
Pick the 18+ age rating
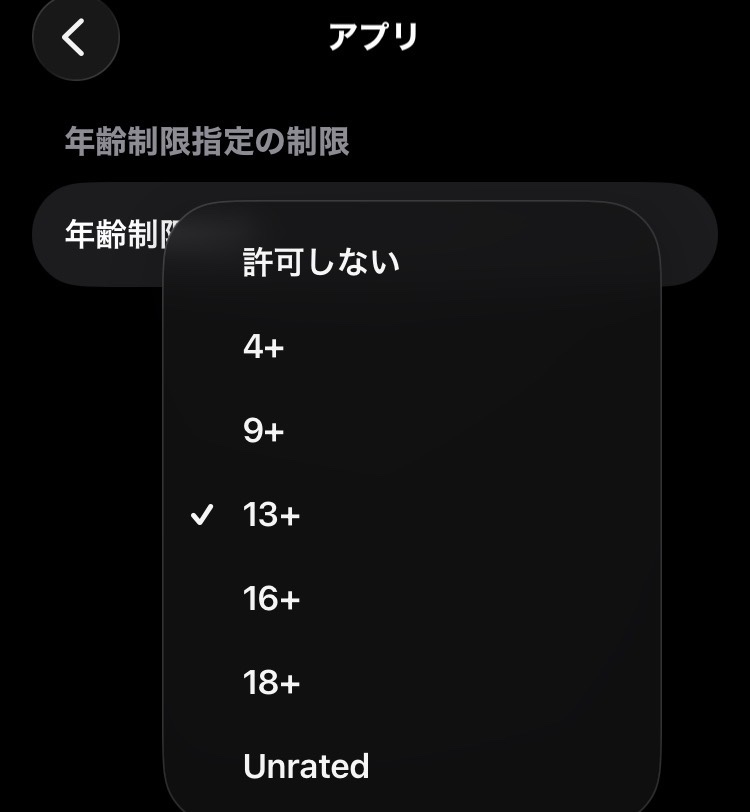pos(271,683)
